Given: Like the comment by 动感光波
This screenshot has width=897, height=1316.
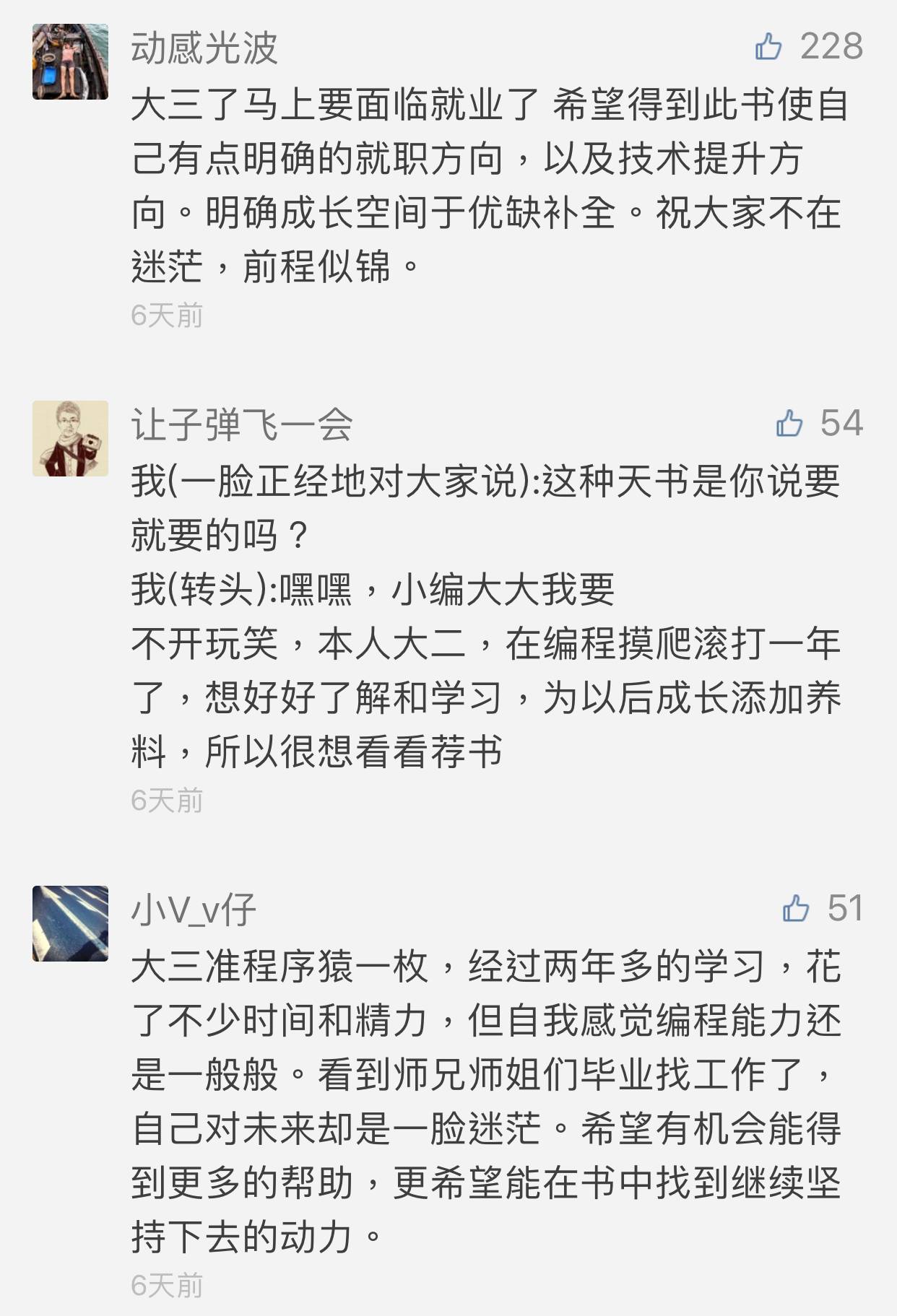Looking at the screenshot, I should 768,47.
